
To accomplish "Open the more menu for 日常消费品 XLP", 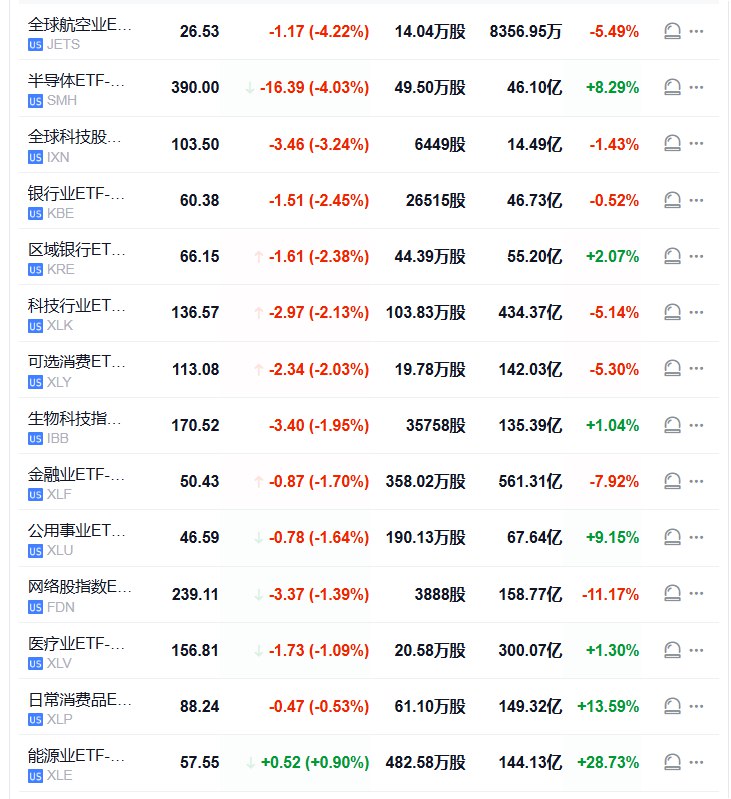I will 697,704.
